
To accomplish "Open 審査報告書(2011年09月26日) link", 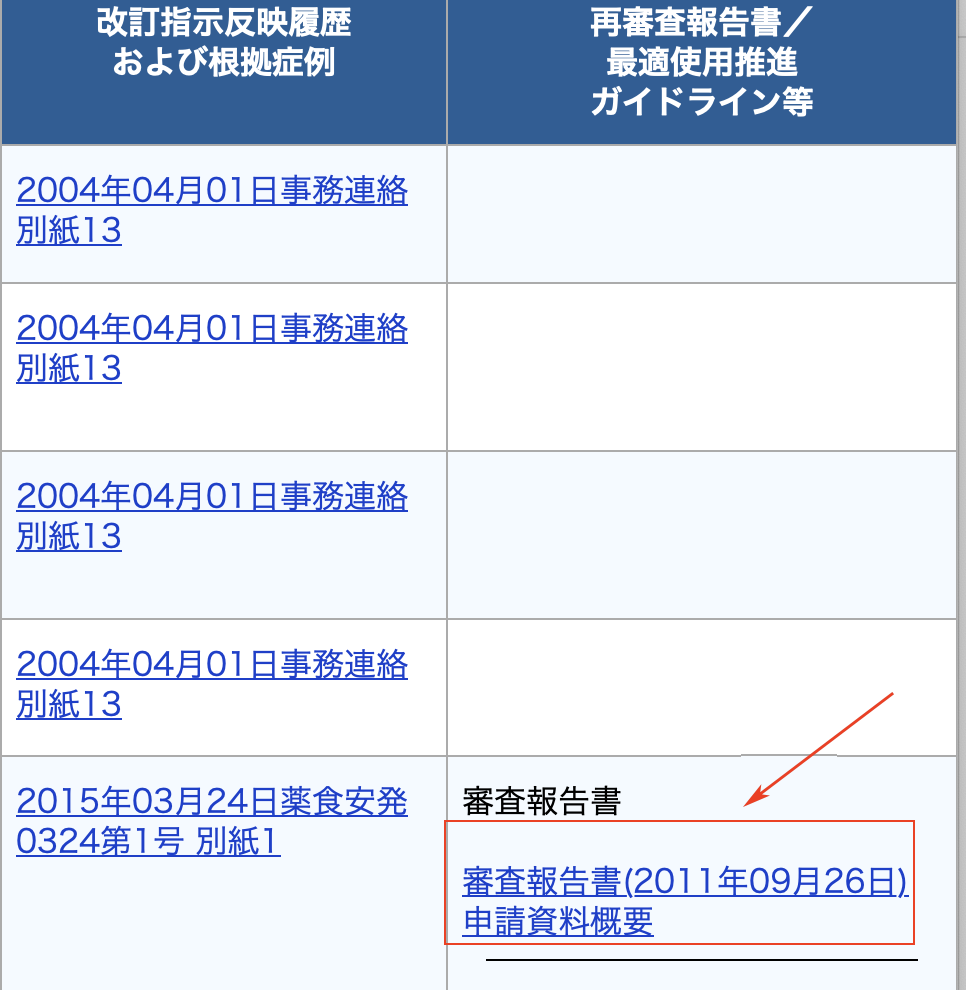I will pos(684,882).
